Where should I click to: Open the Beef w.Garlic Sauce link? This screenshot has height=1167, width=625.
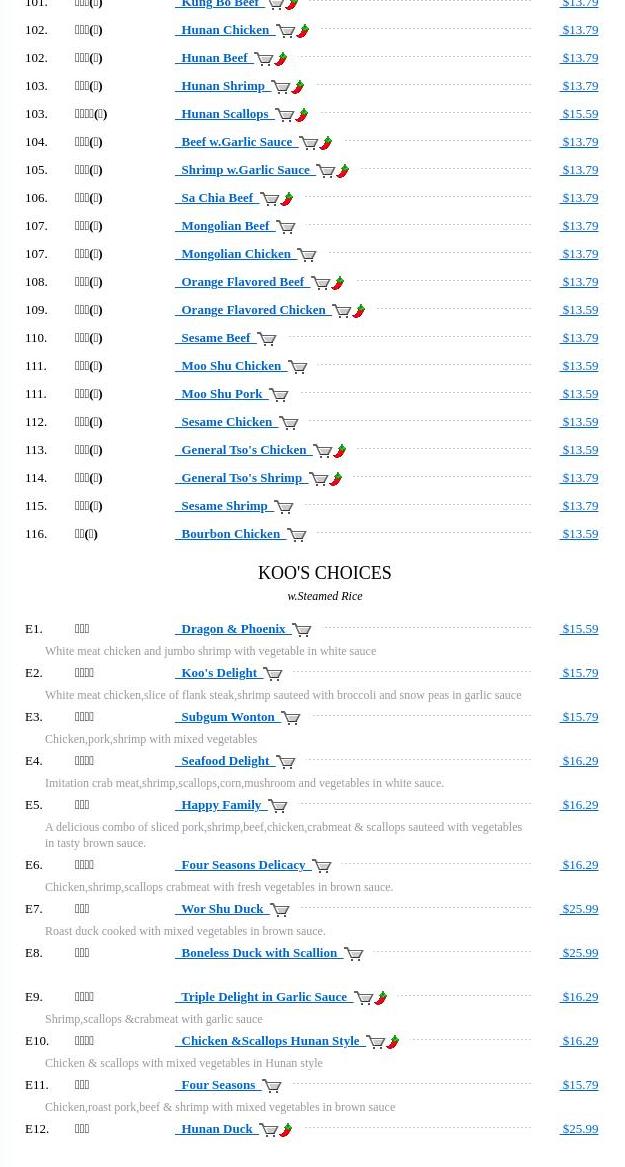click(237, 142)
